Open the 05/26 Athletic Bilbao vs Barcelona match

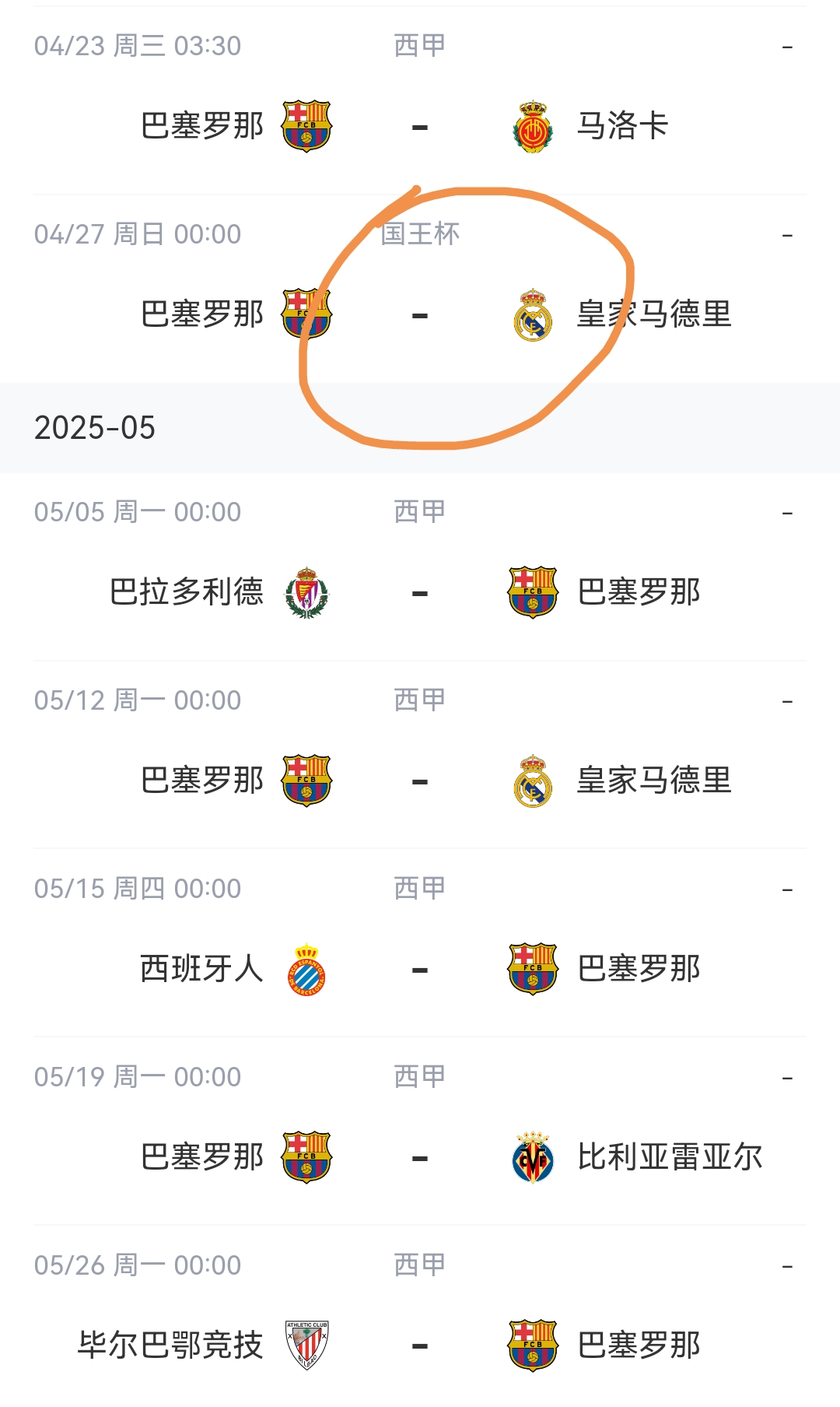pyautogui.click(x=420, y=1317)
